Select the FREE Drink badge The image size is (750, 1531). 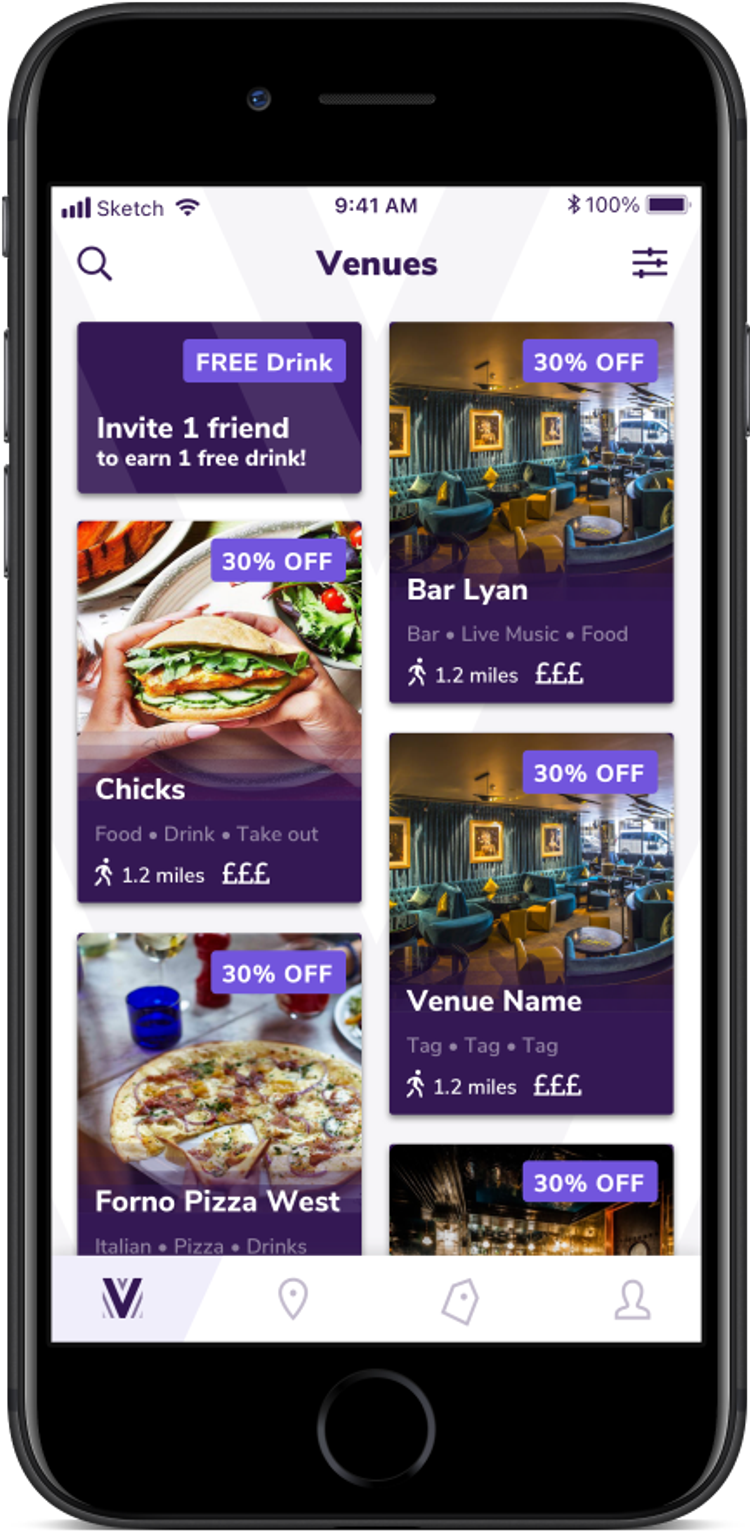click(264, 361)
